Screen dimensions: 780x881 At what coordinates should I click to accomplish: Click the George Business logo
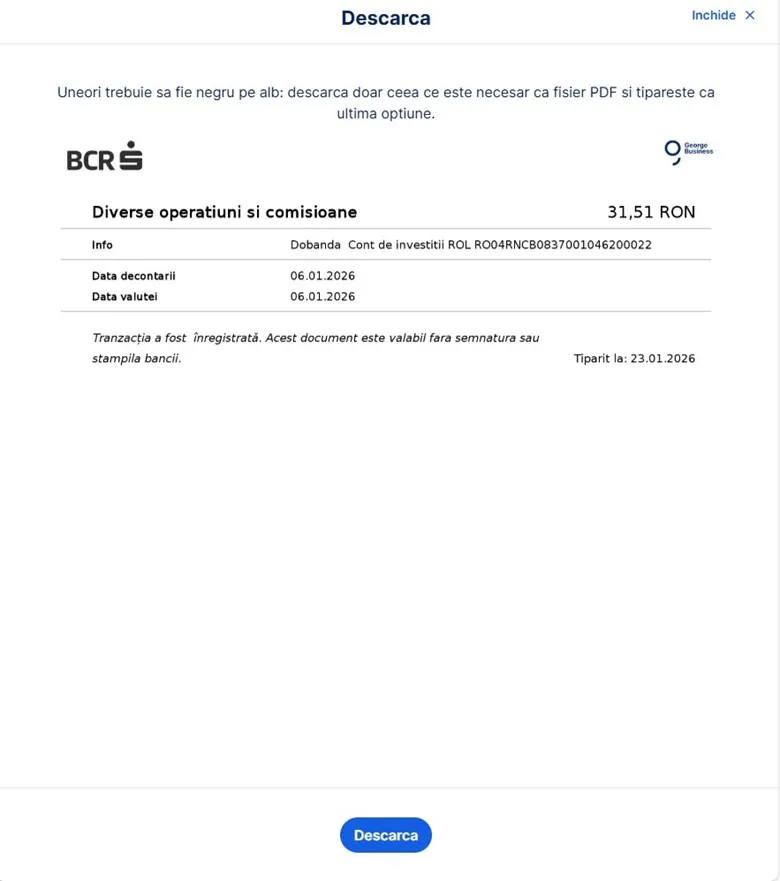688,152
